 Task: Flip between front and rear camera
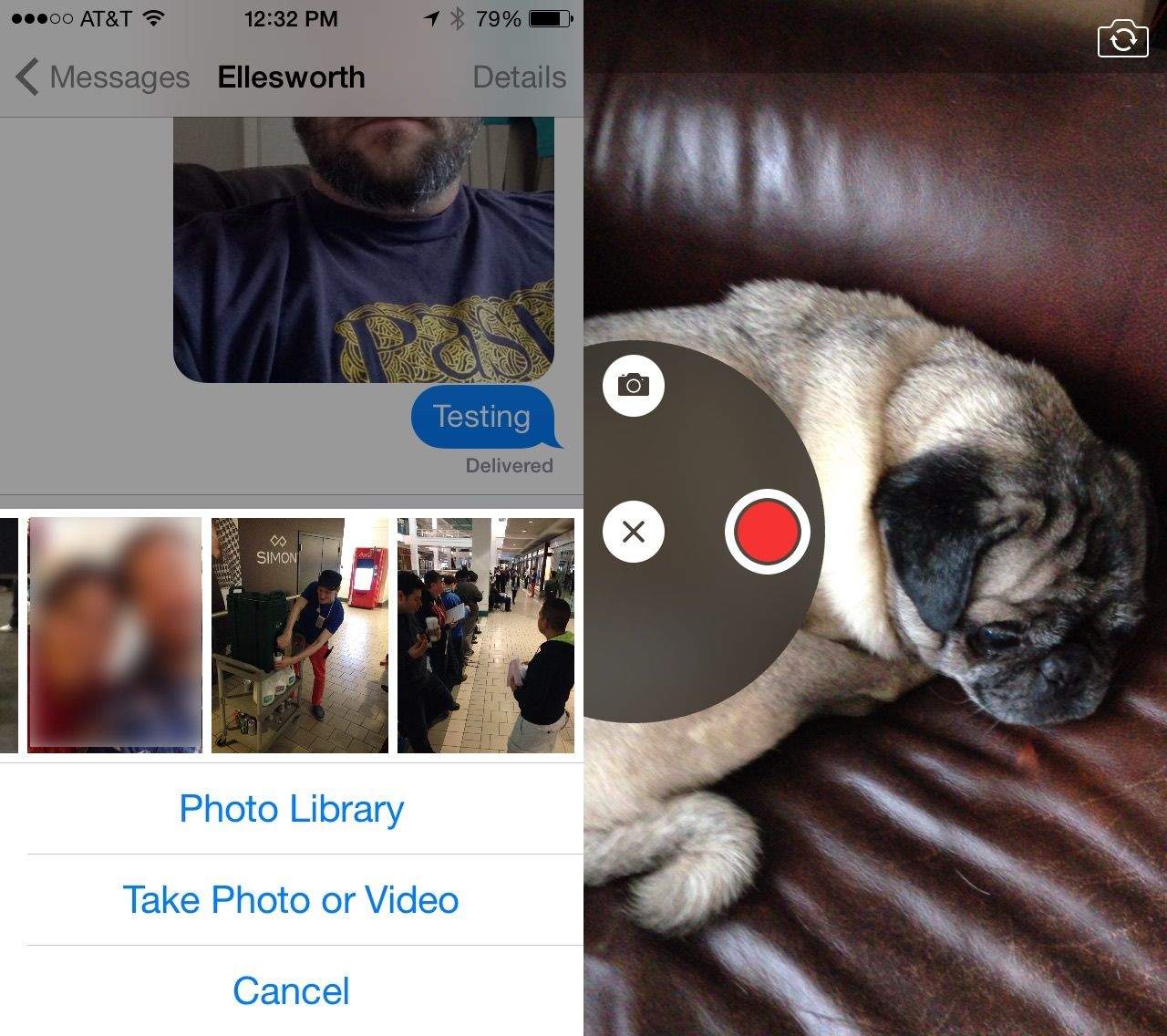point(1122,40)
